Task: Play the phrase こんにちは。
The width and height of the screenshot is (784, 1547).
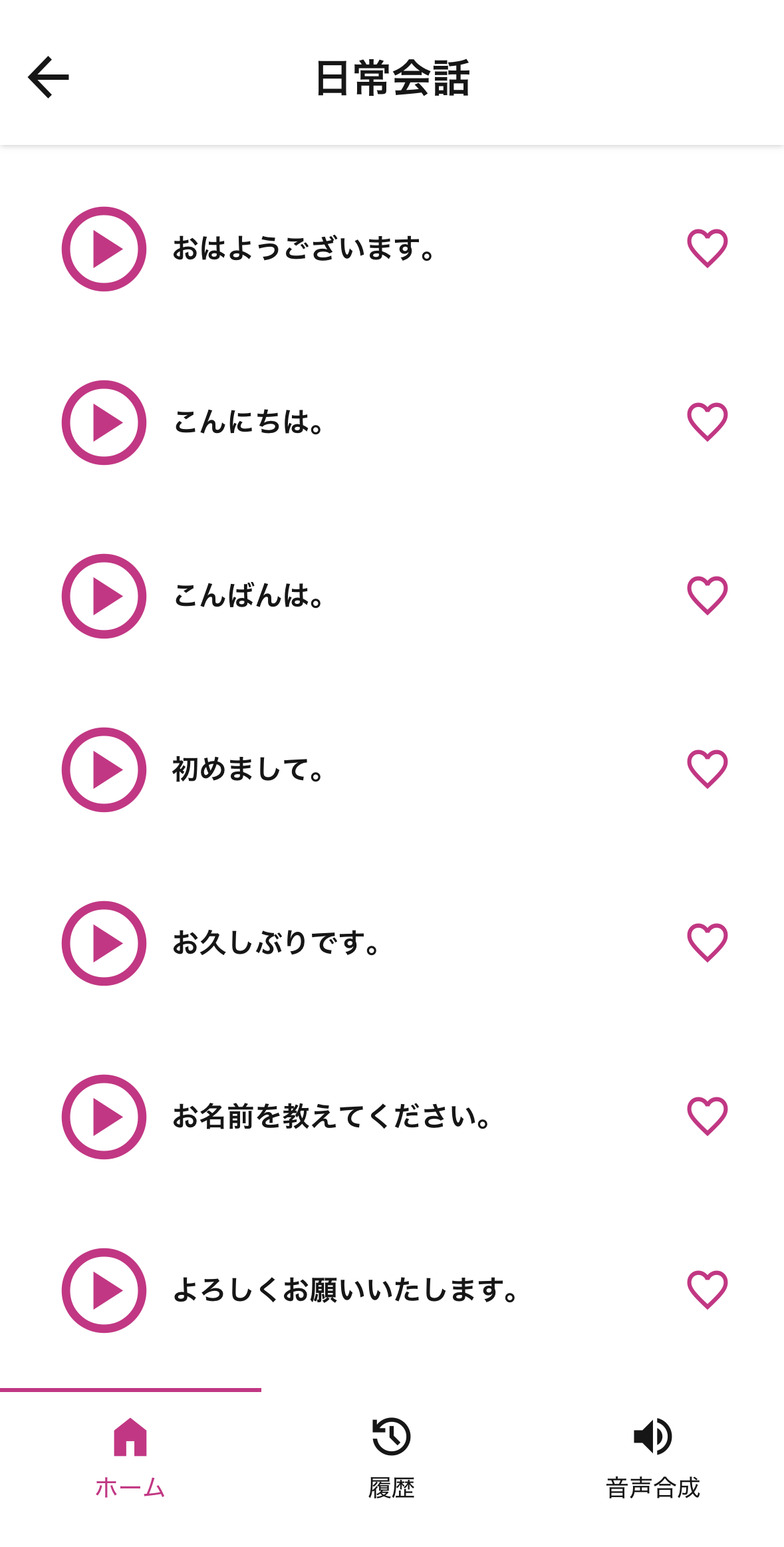Action: 104,422
